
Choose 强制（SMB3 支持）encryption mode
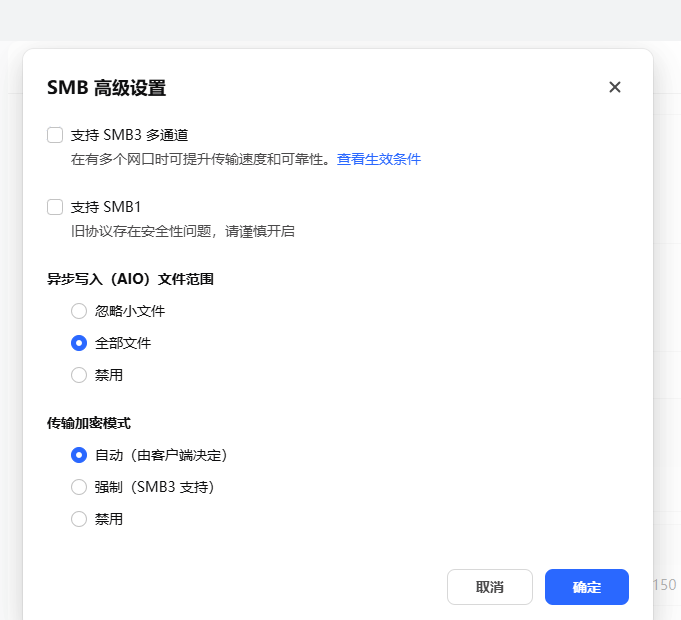(79, 487)
